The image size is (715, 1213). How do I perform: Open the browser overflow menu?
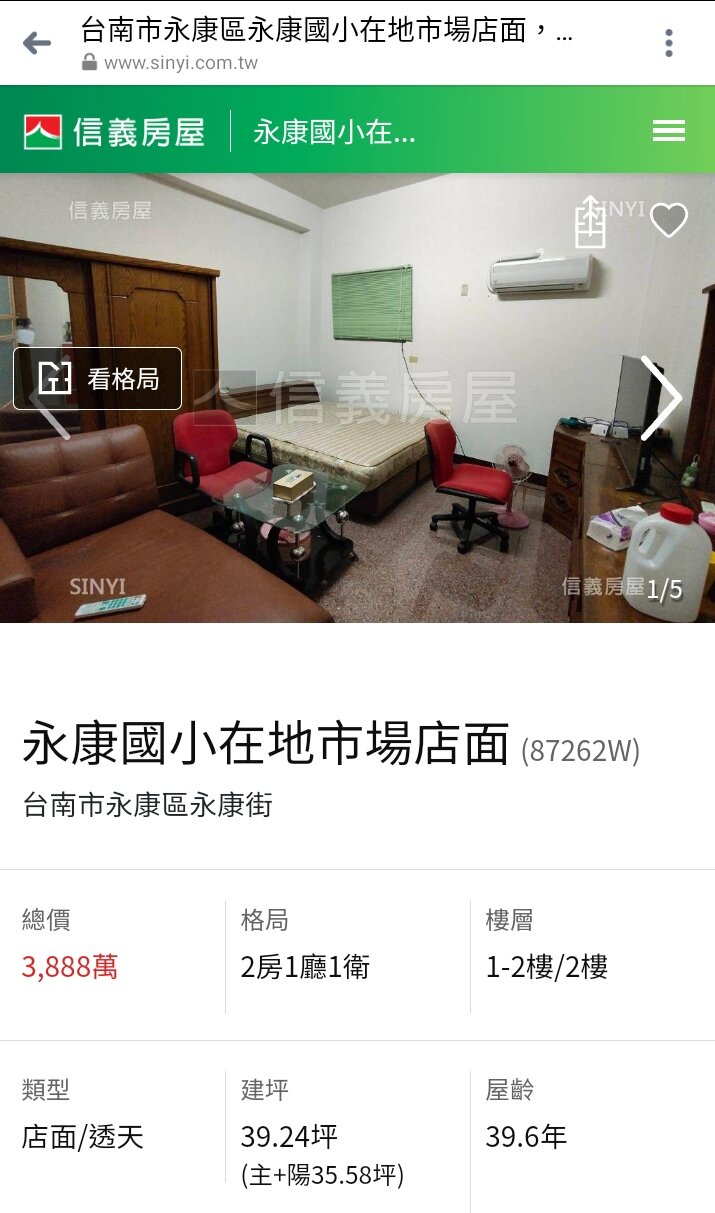(669, 43)
